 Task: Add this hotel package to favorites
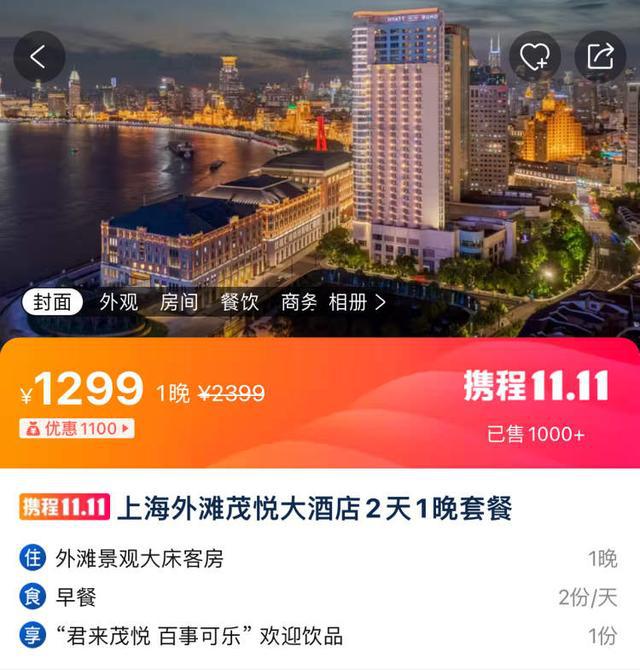point(535,57)
